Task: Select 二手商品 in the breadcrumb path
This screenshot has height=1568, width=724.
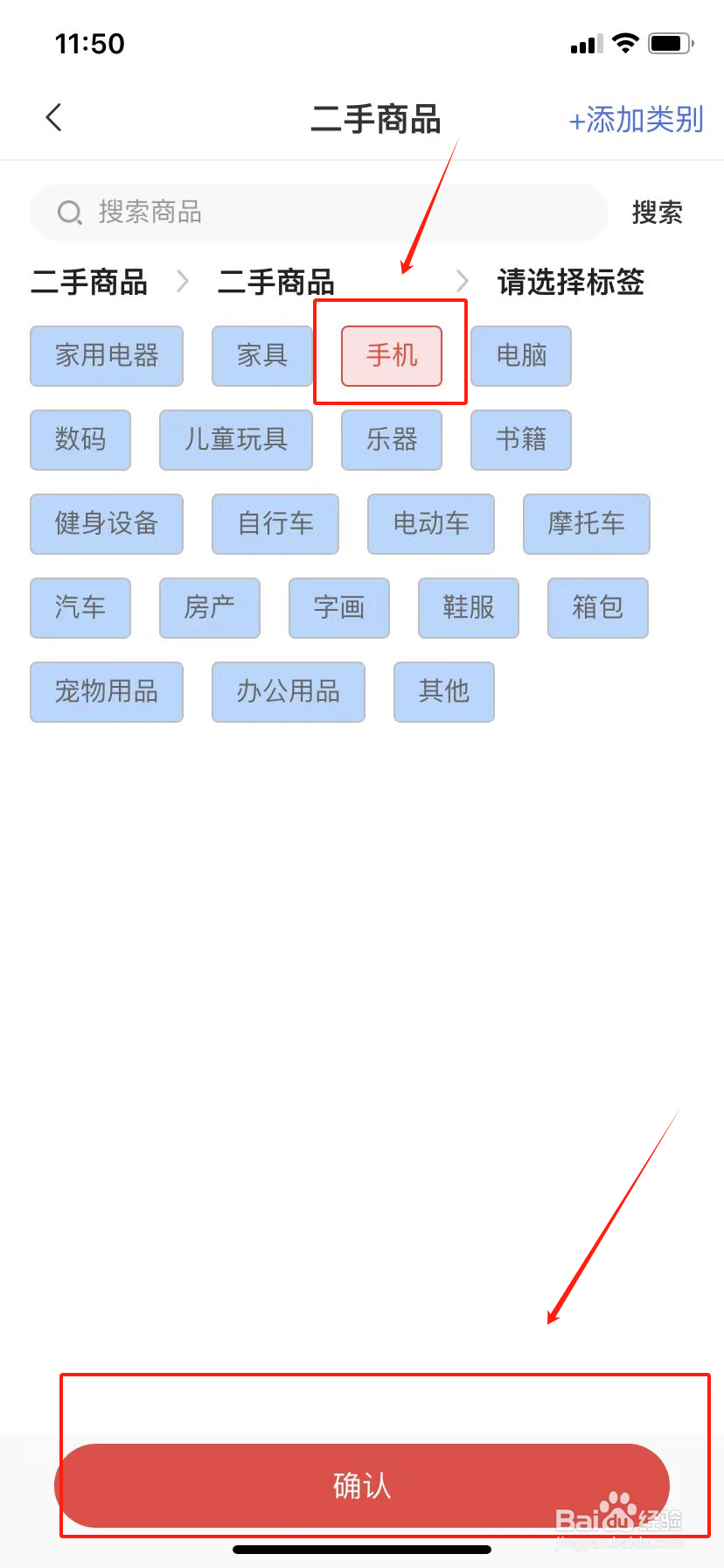Action: 87,282
